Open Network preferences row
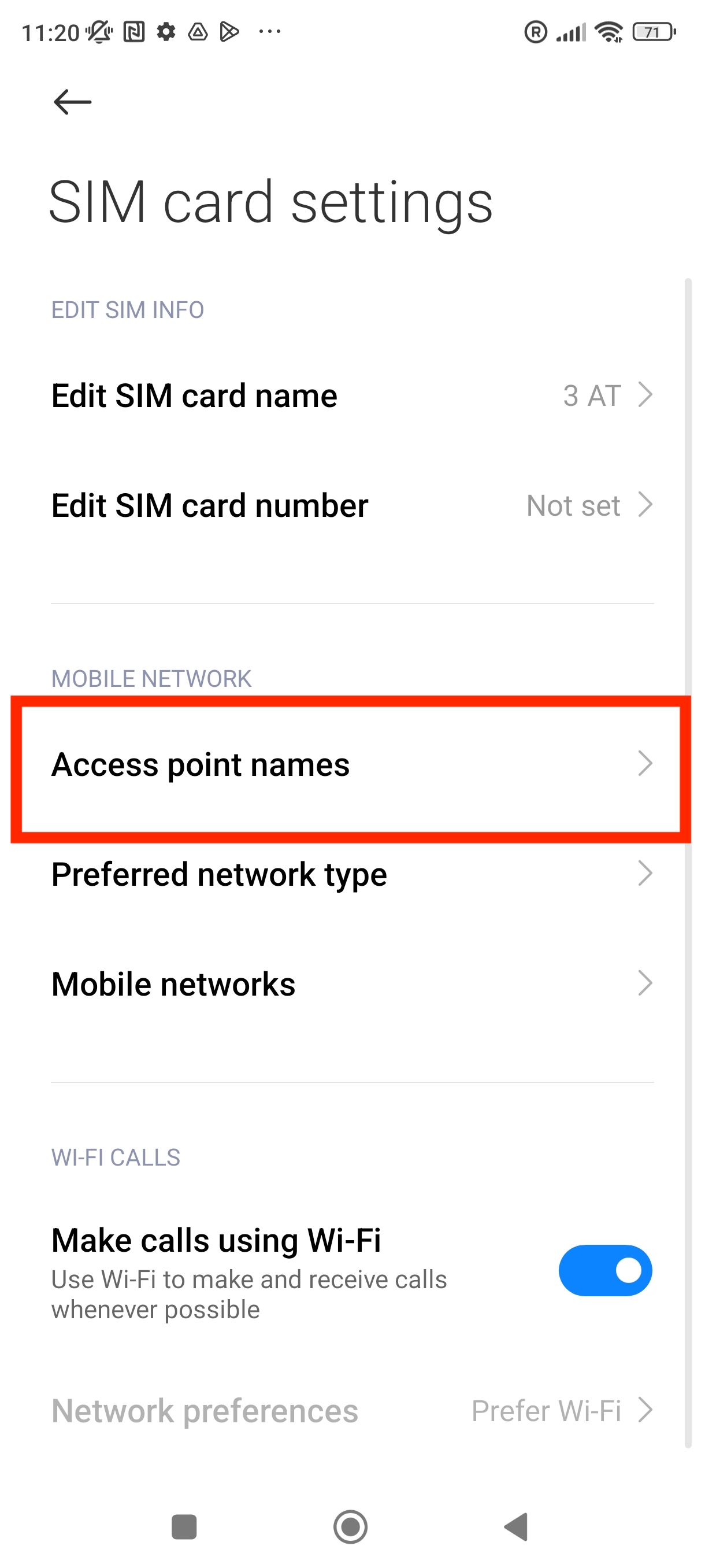The image size is (705, 1568). tap(351, 1410)
